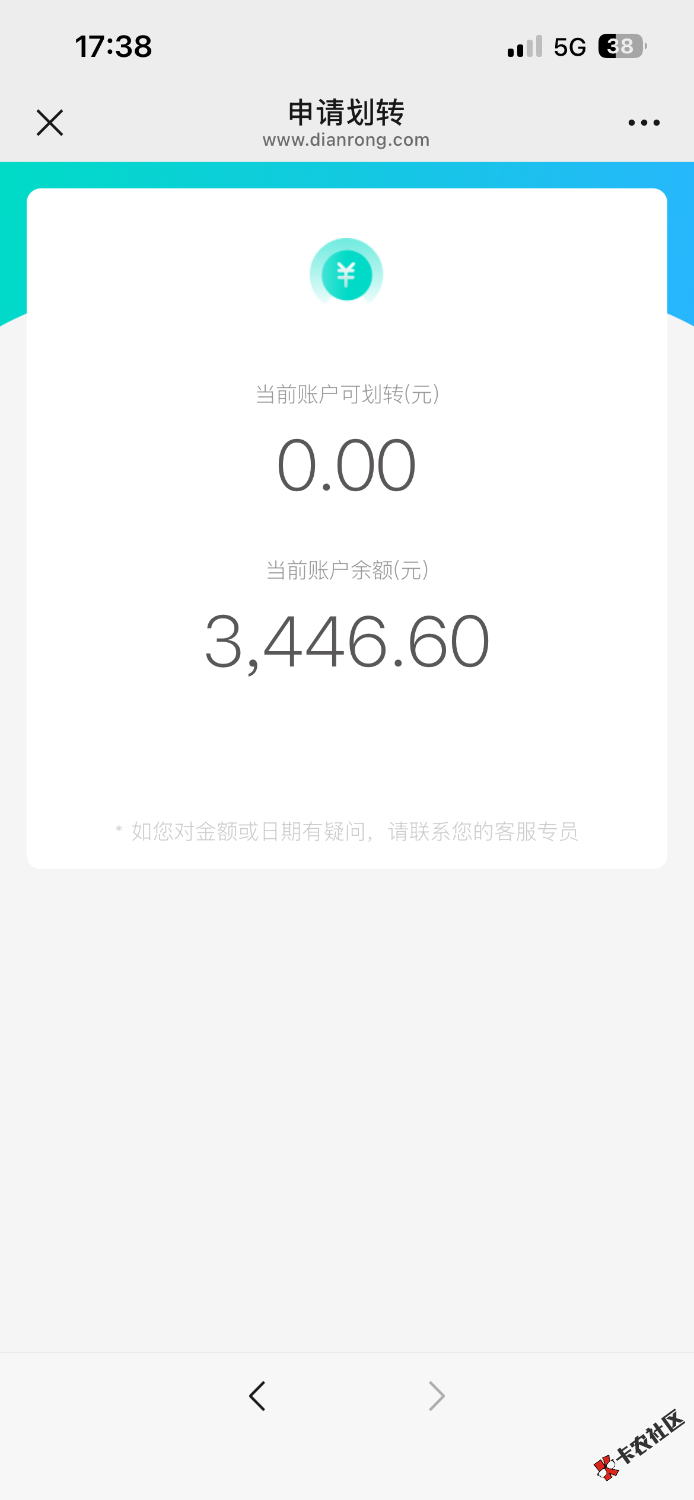This screenshot has height=1500, width=694.
Task: Go back to the previous web page
Action: (257, 1396)
